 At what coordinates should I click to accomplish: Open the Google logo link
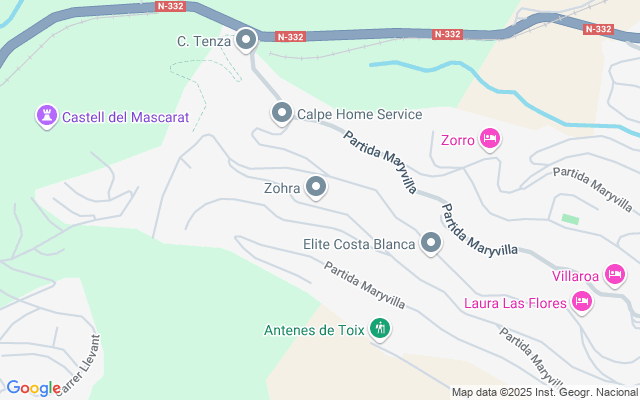[33, 388]
